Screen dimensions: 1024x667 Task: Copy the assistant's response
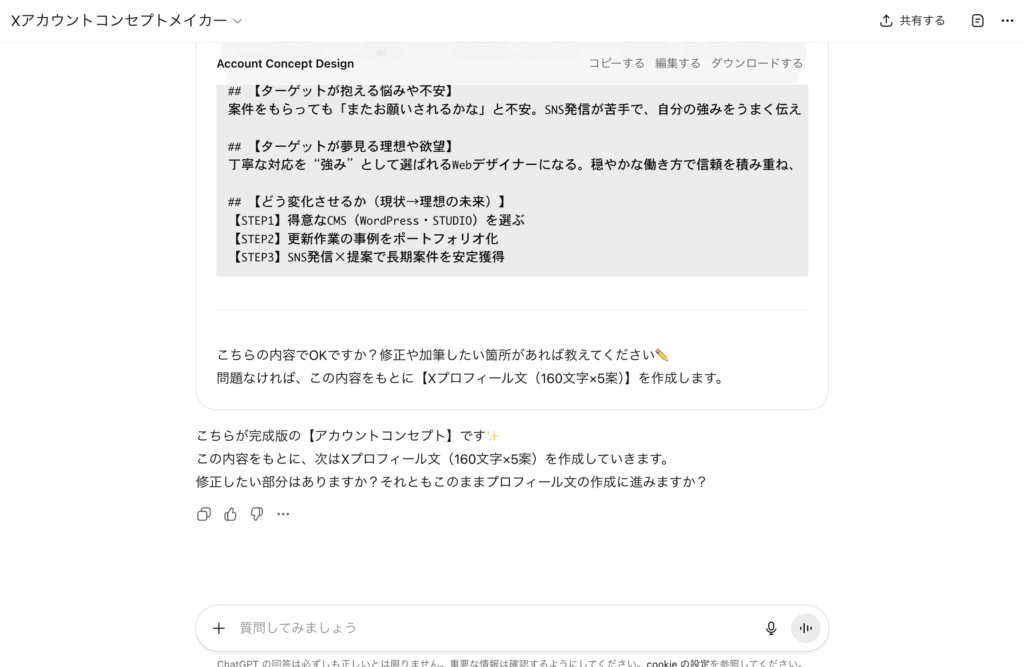(x=204, y=514)
